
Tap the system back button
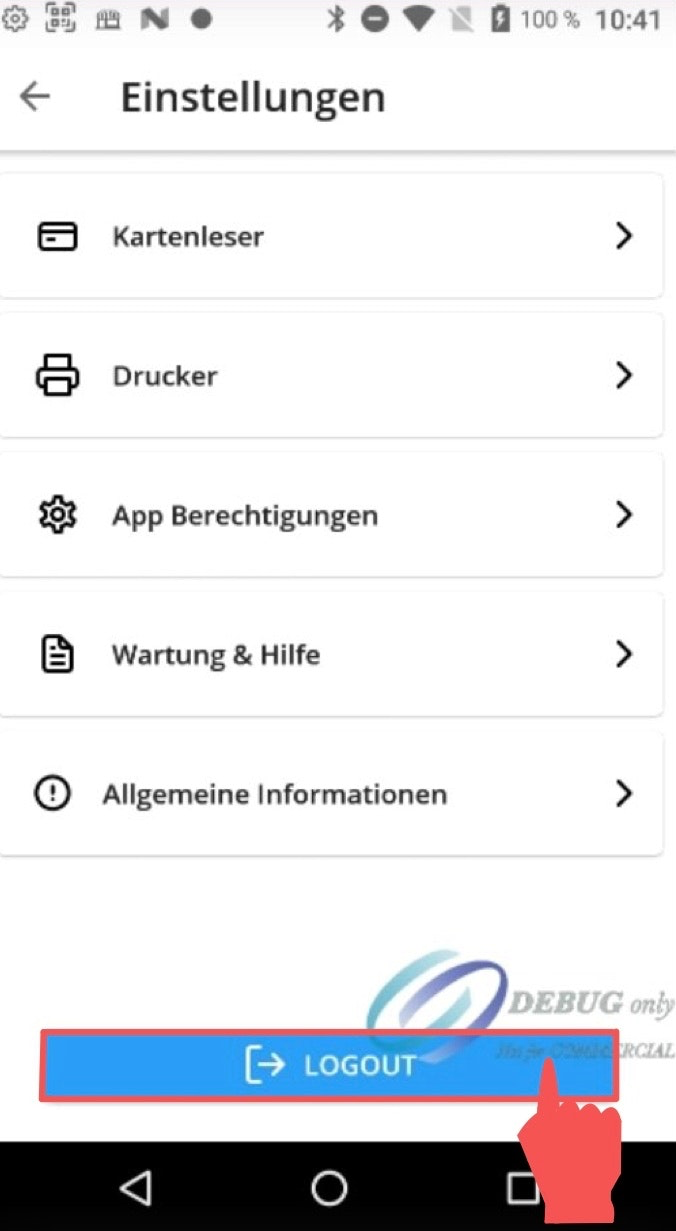pyautogui.click(x=135, y=1187)
